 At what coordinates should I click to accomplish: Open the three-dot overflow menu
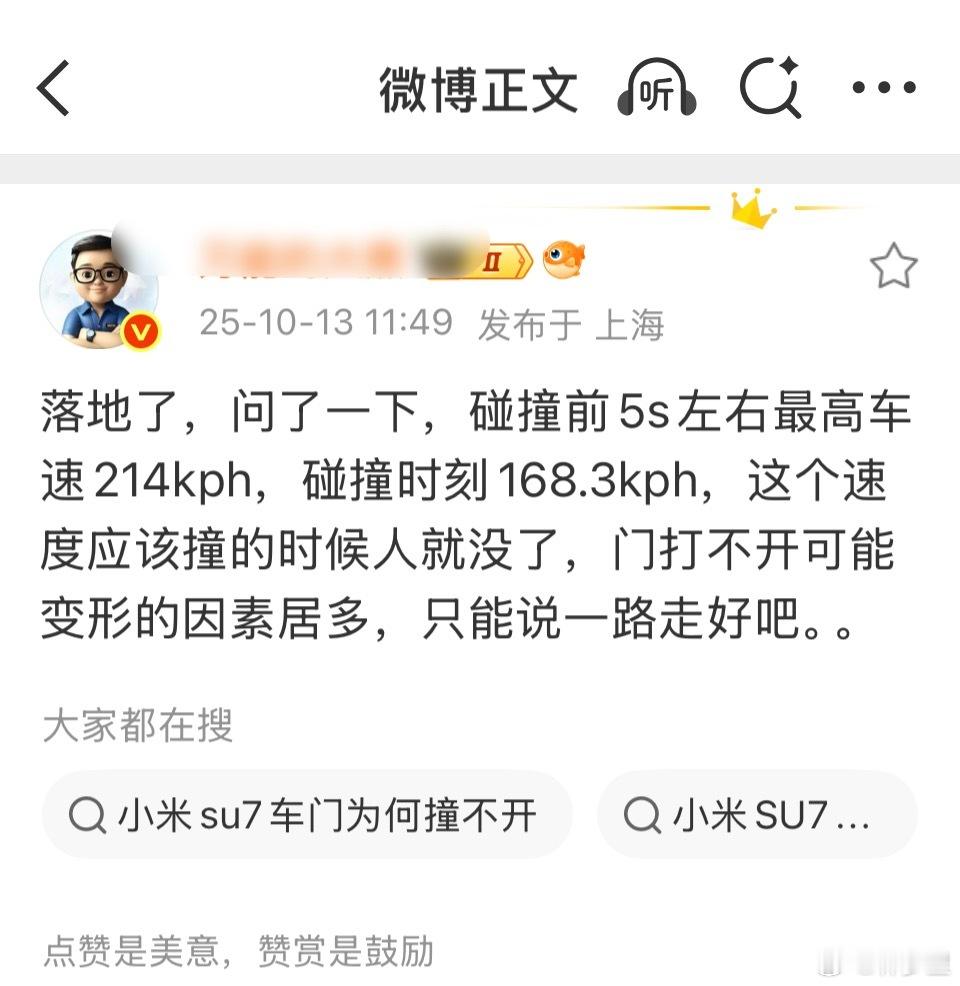click(883, 88)
